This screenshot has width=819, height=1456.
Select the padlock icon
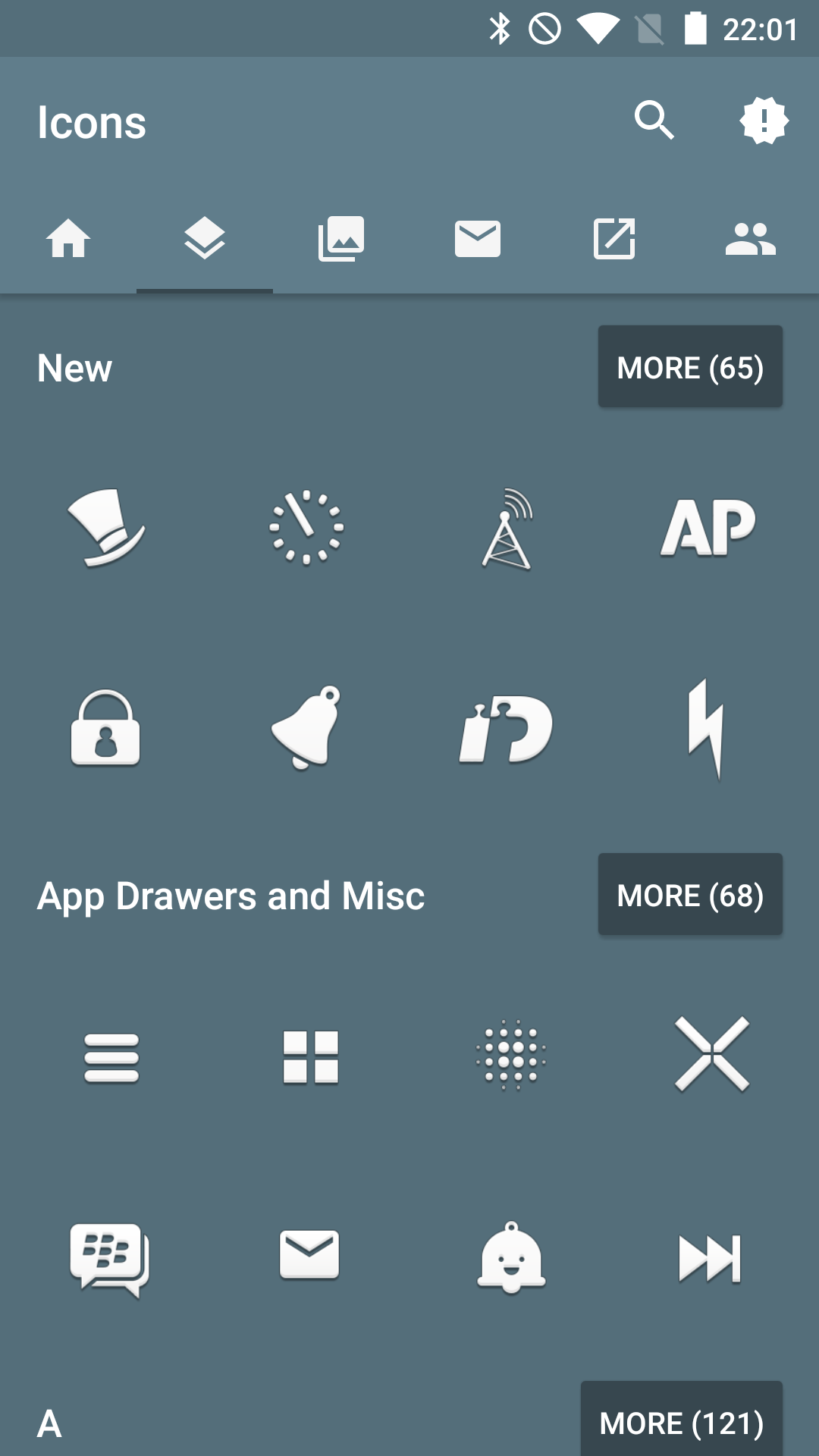coord(105,728)
